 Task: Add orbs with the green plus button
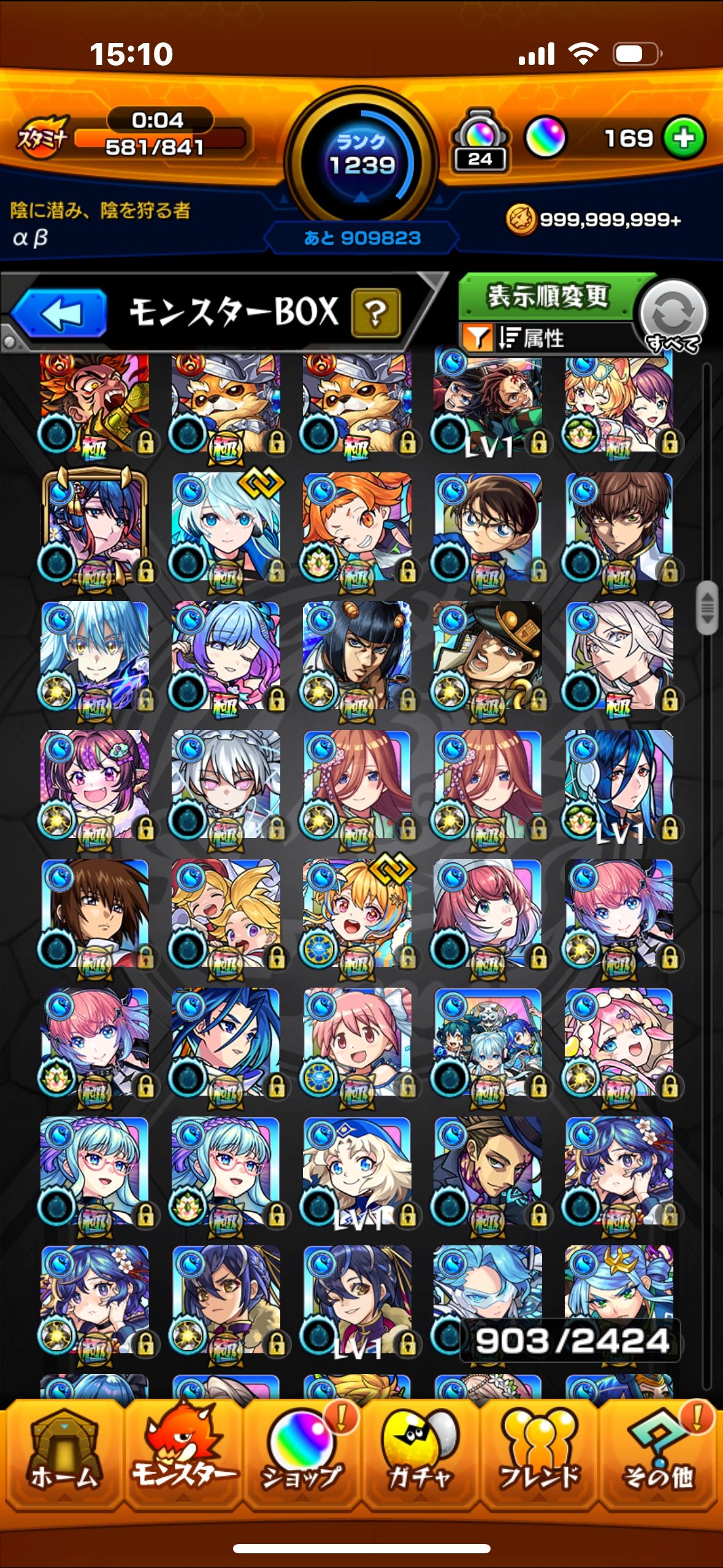(x=684, y=139)
